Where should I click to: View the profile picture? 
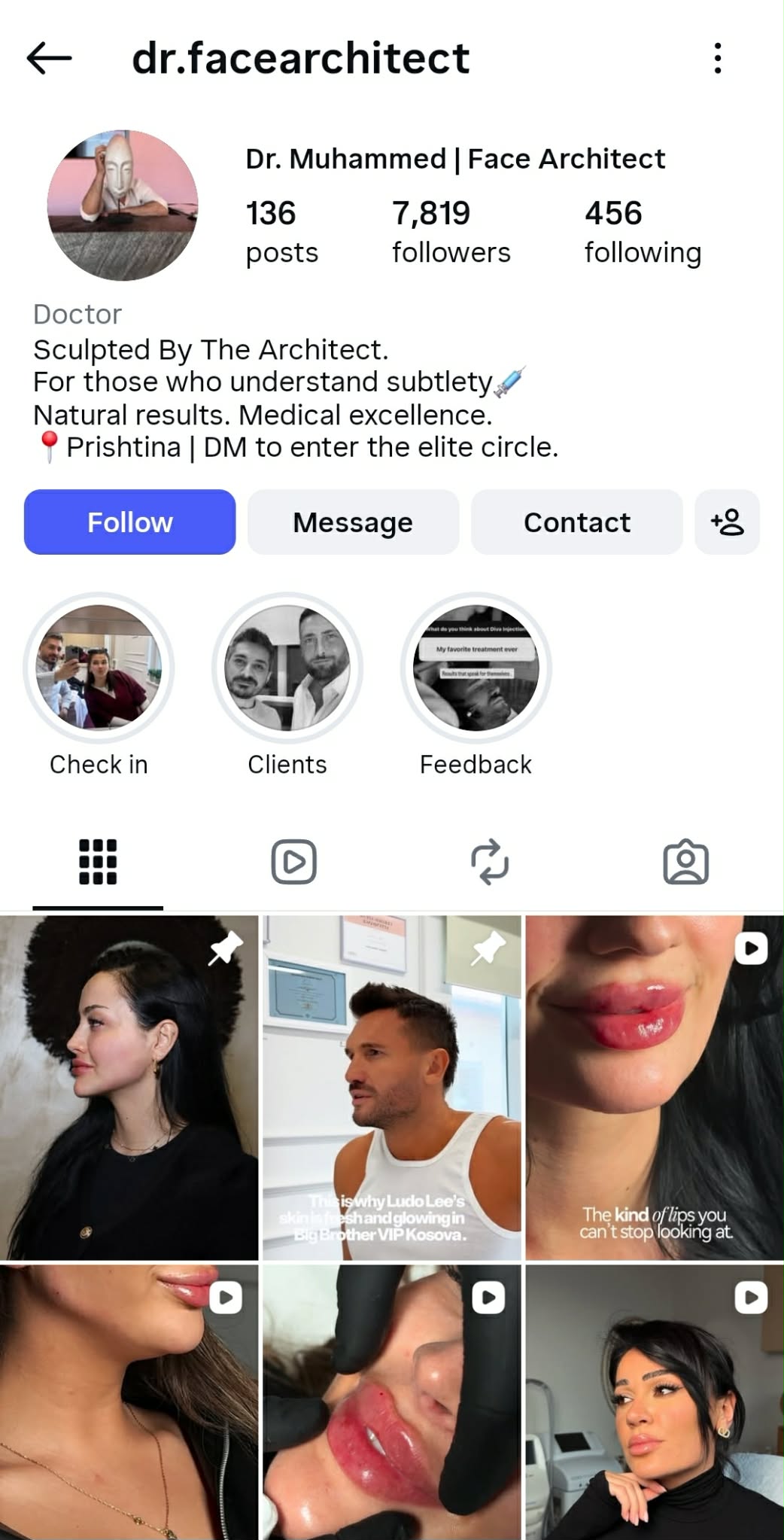click(123, 205)
